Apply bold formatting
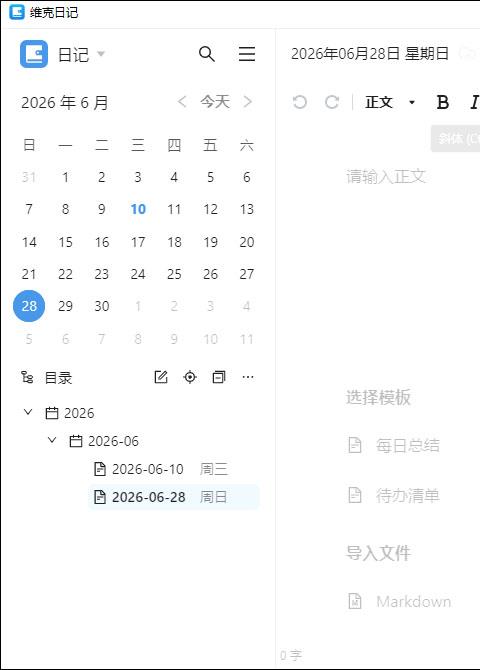The width and height of the screenshot is (480, 670). pyautogui.click(x=443, y=102)
